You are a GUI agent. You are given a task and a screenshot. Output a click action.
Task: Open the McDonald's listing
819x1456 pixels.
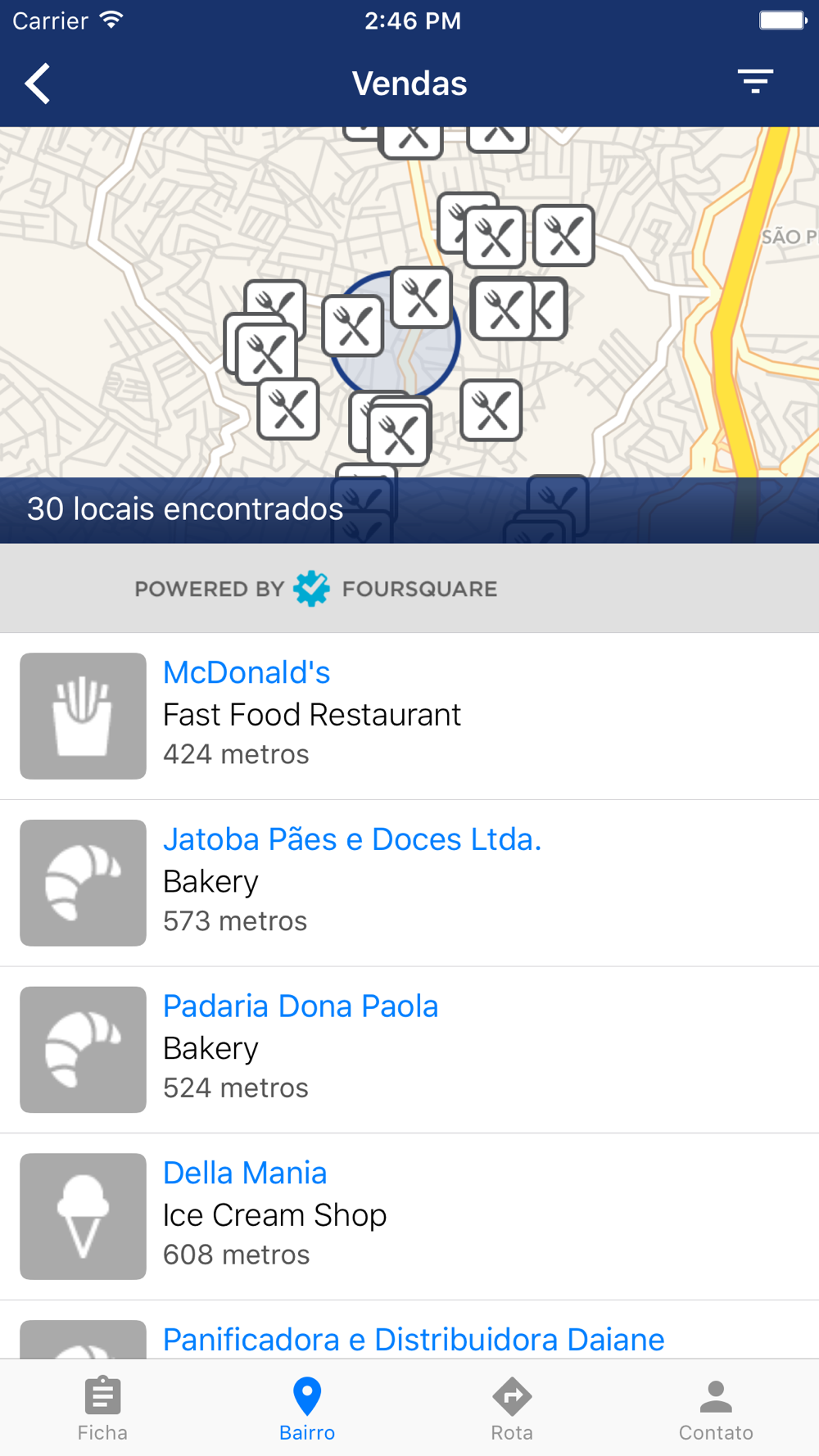coord(409,716)
